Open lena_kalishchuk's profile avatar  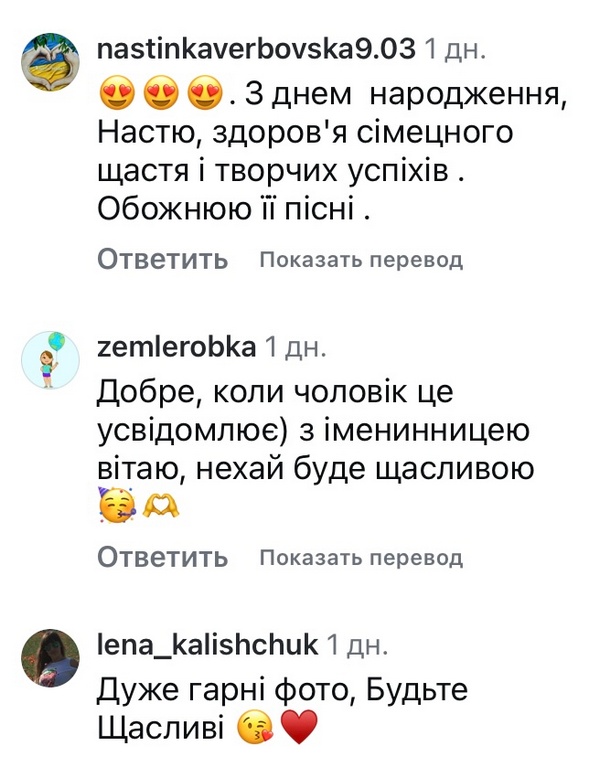point(50,657)
